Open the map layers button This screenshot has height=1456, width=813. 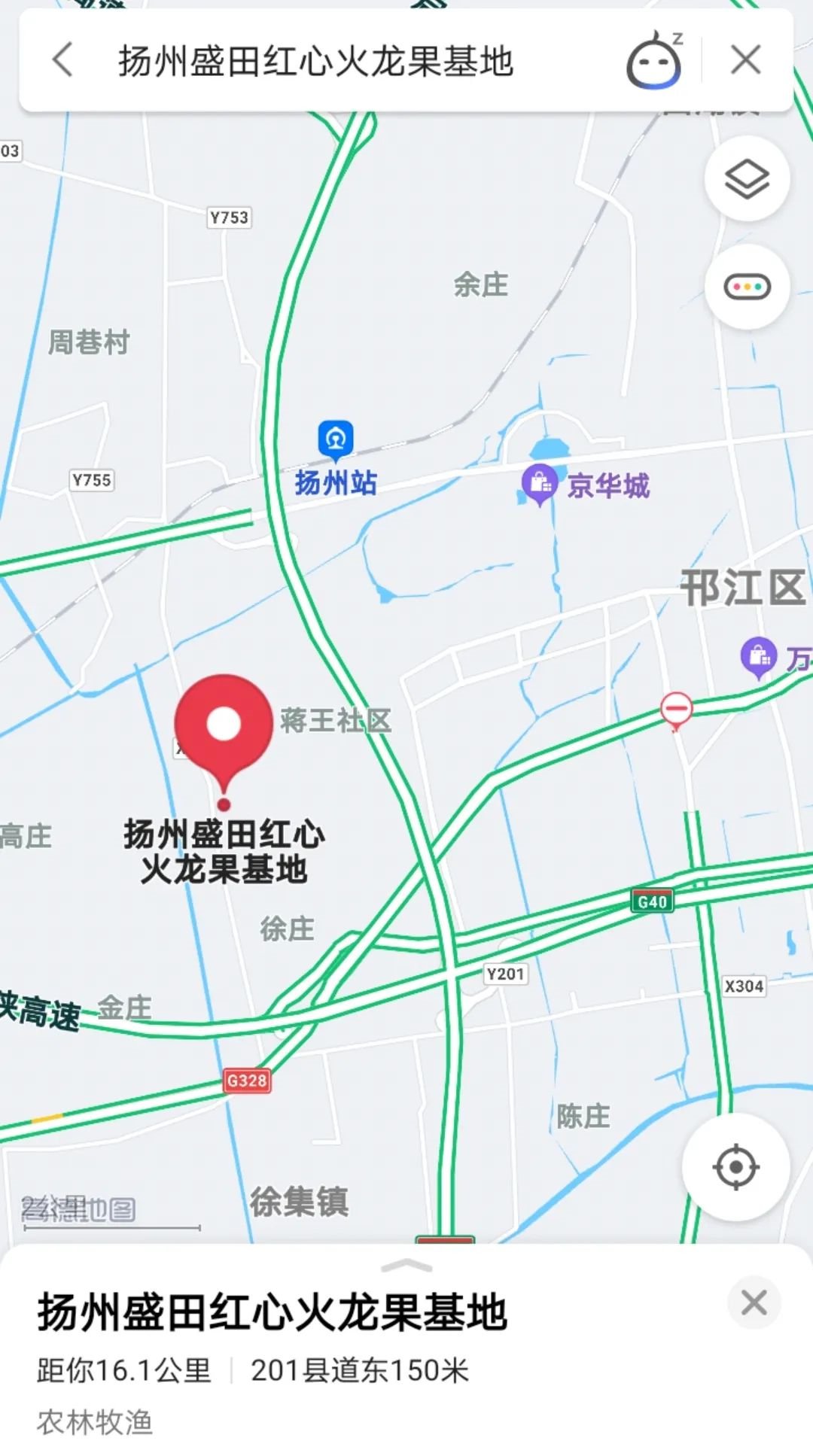pos(746,179)
